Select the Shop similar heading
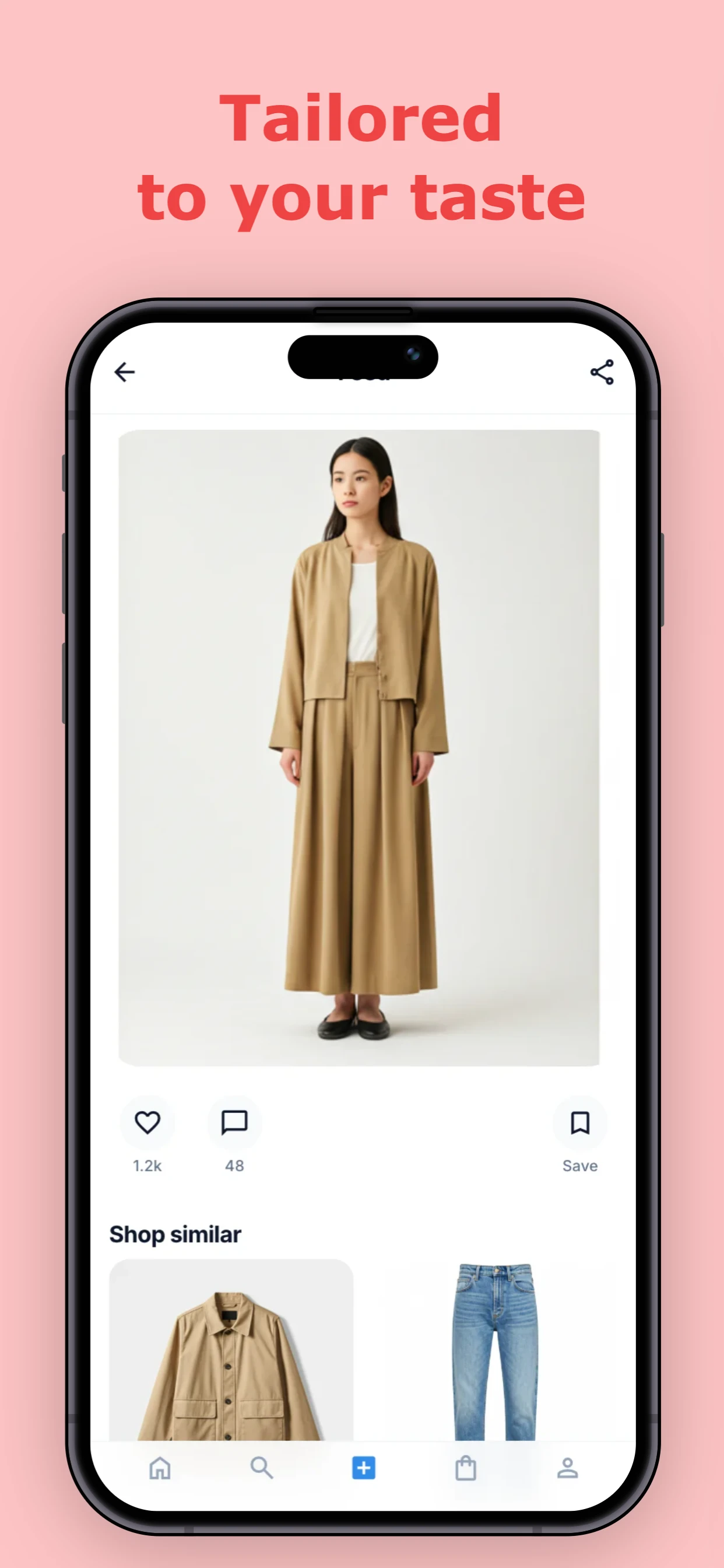Screen dimensions: 724x1568 (175, 1235)
